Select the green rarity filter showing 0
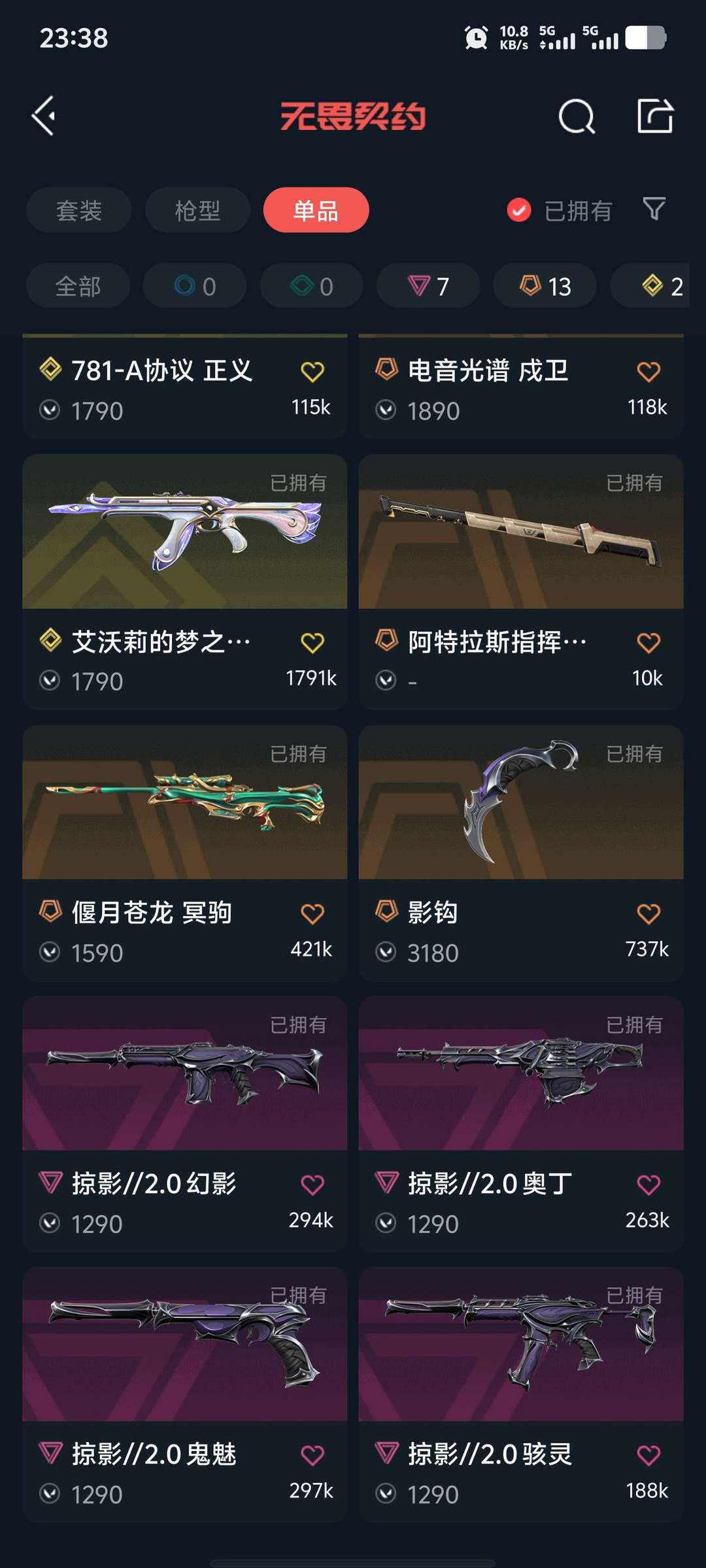Screen dimensions: 706x1568 (x=311, y=285)
